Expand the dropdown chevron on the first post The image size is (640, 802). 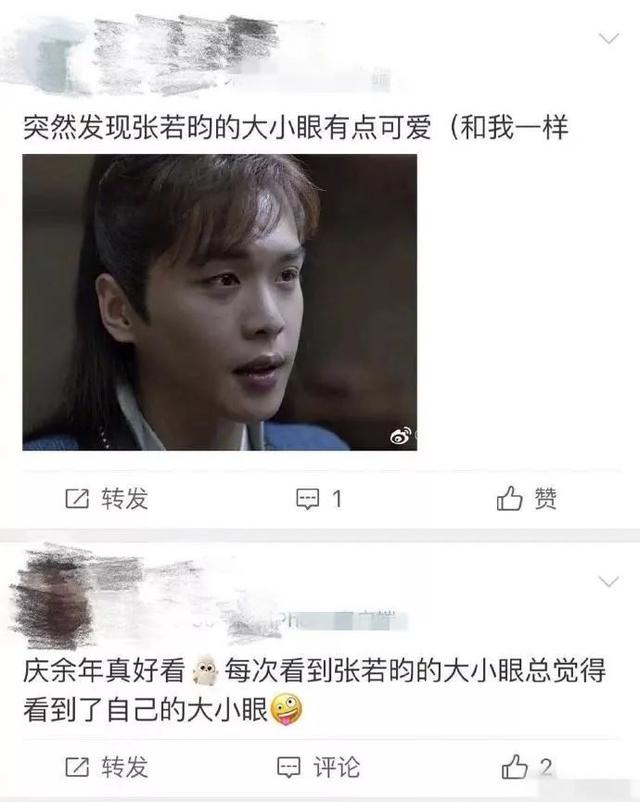coord(609,38)
